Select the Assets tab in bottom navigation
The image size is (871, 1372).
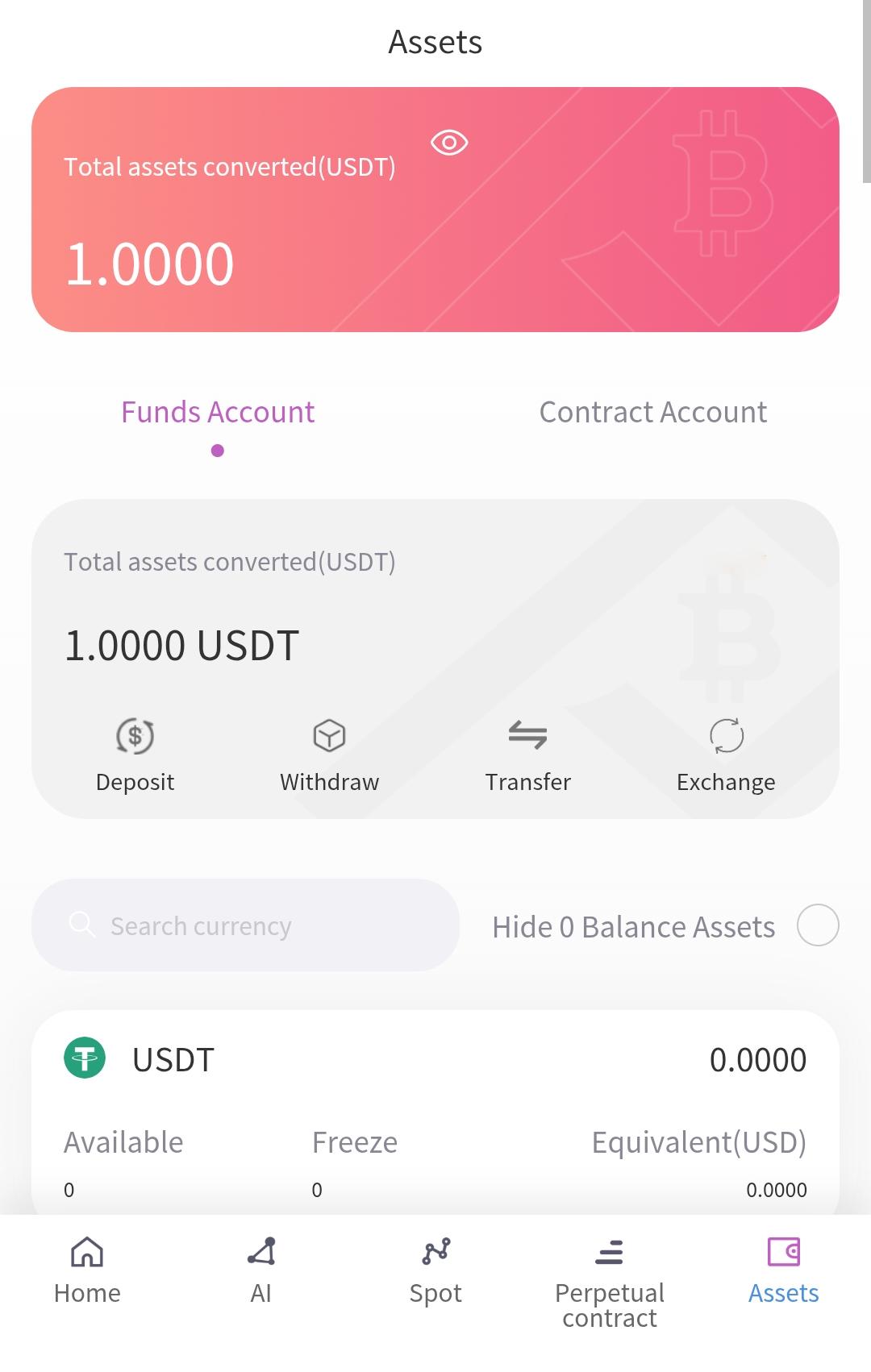pos(783,1270)
